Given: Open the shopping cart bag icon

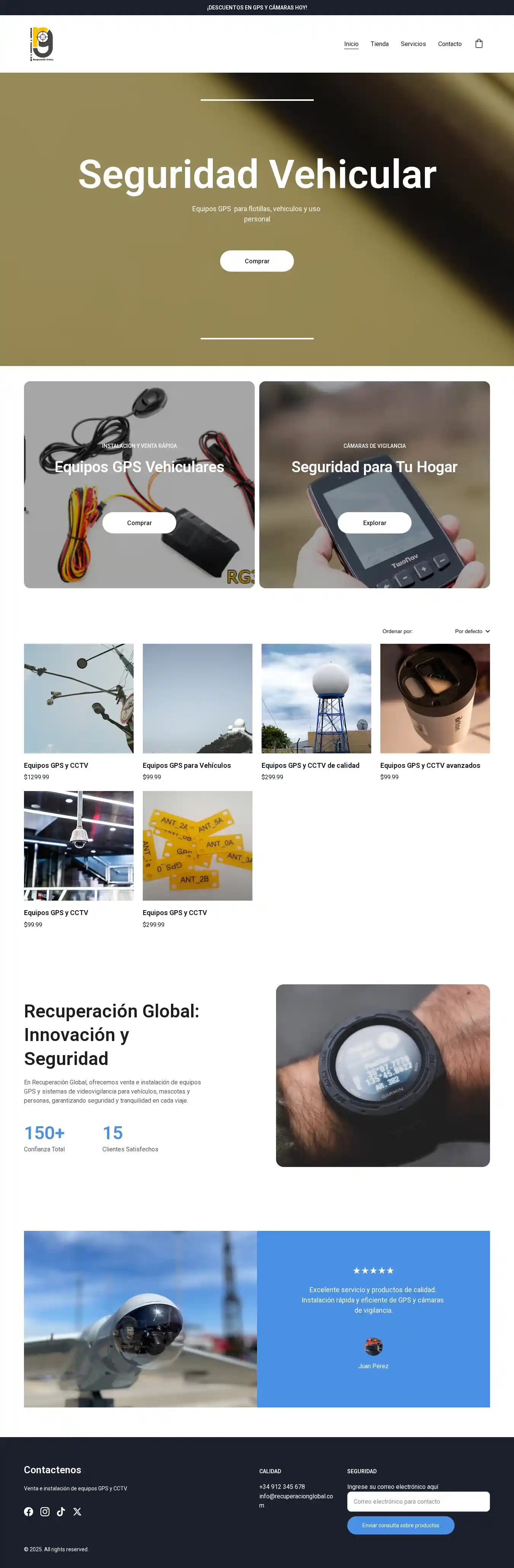Looking at the screenshot, I should click(x=479, y=44).
